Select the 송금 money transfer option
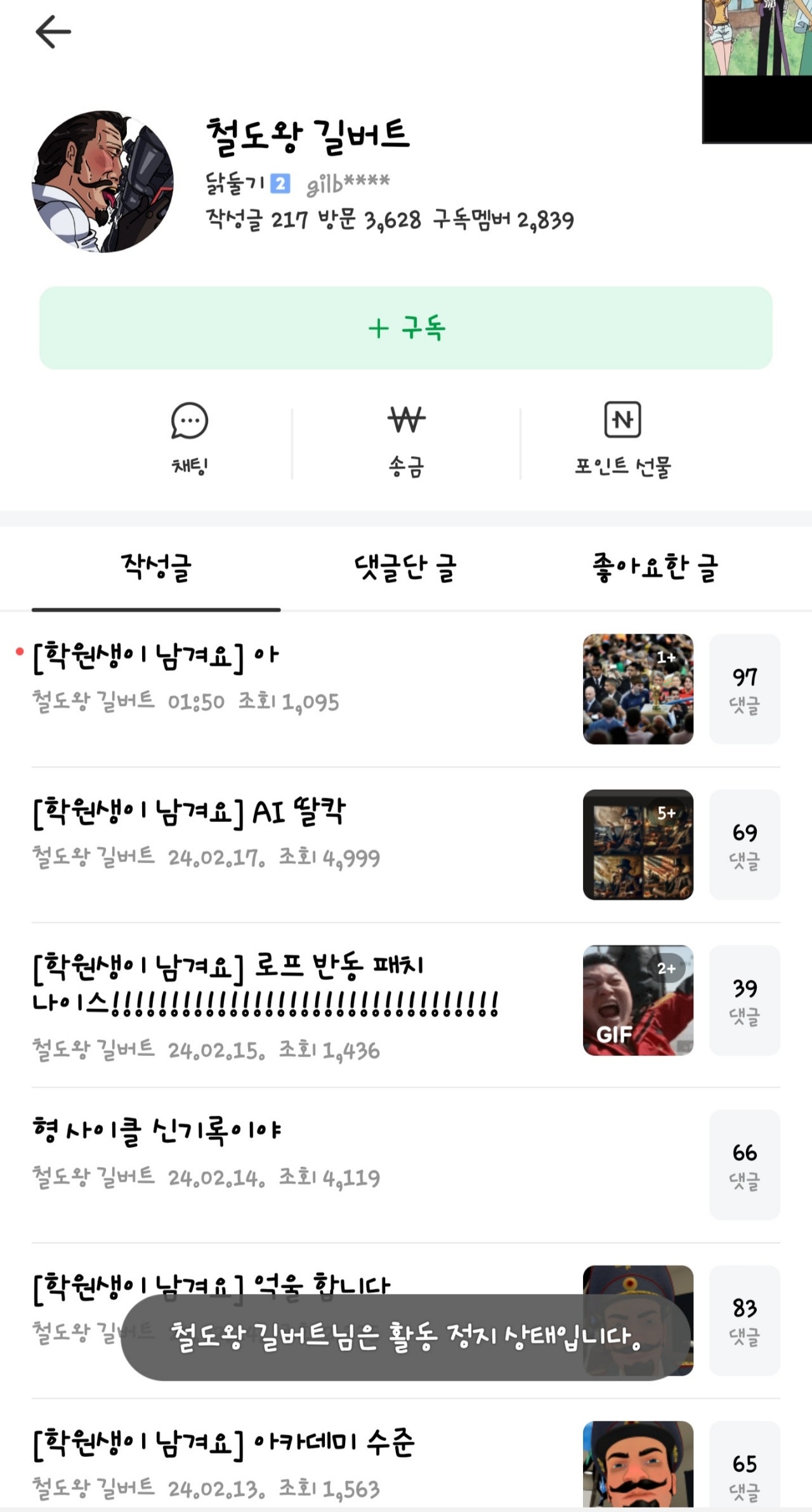 406,439
